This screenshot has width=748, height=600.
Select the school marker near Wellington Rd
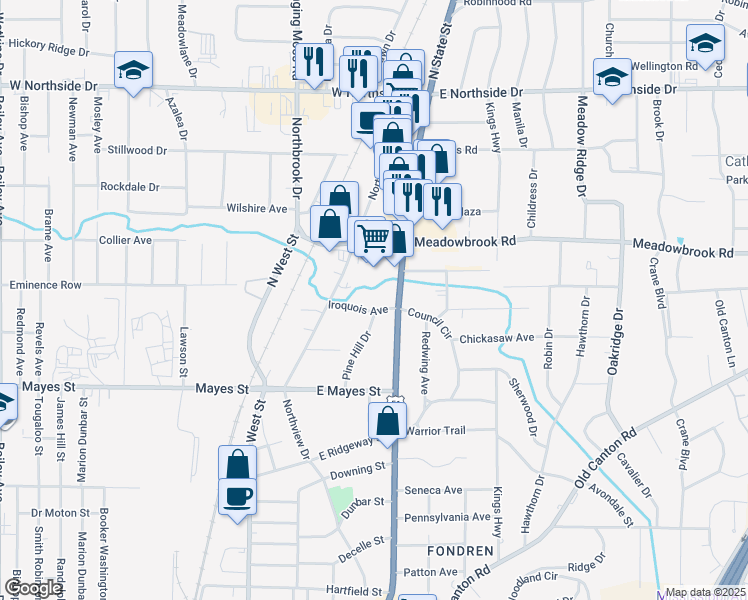coord(705,44)
